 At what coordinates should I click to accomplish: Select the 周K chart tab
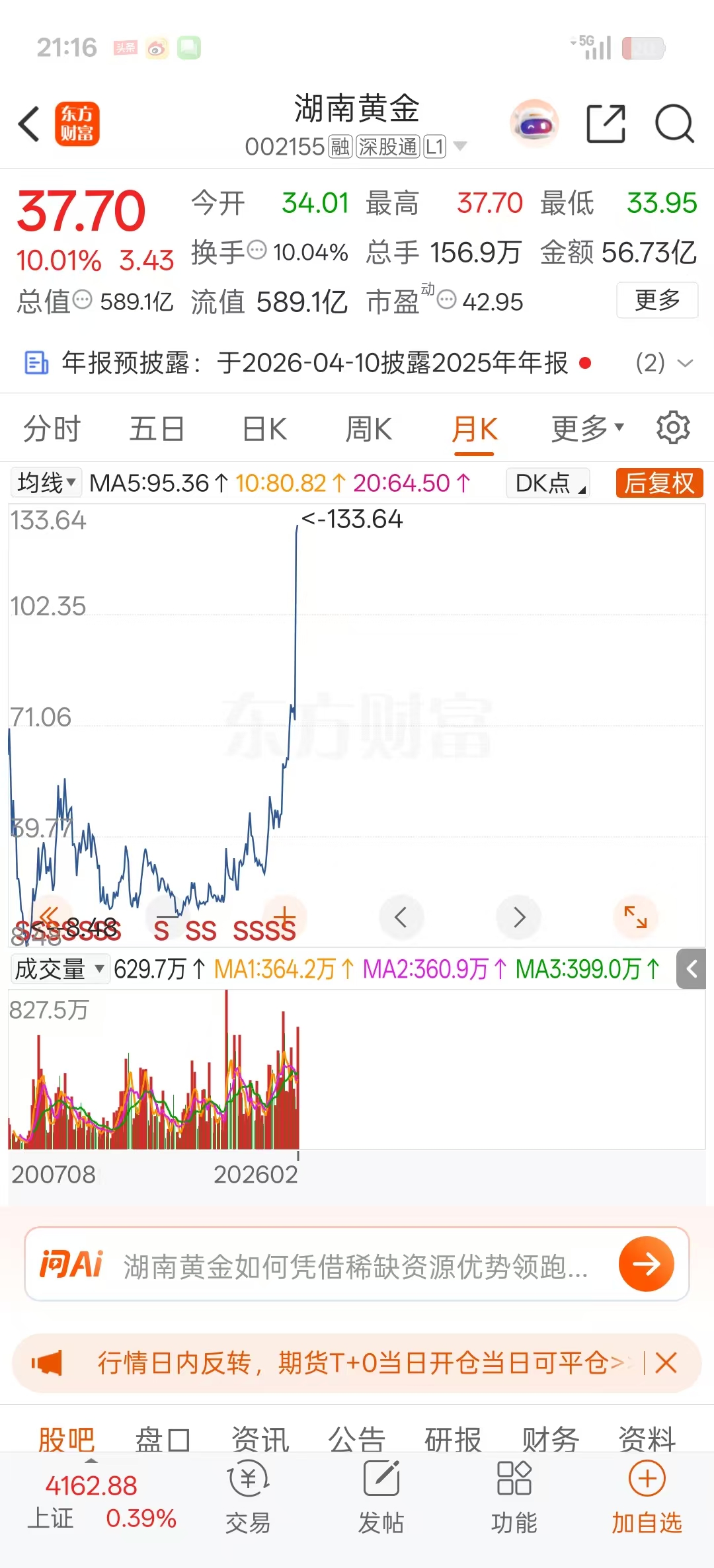tap(368, 429)
